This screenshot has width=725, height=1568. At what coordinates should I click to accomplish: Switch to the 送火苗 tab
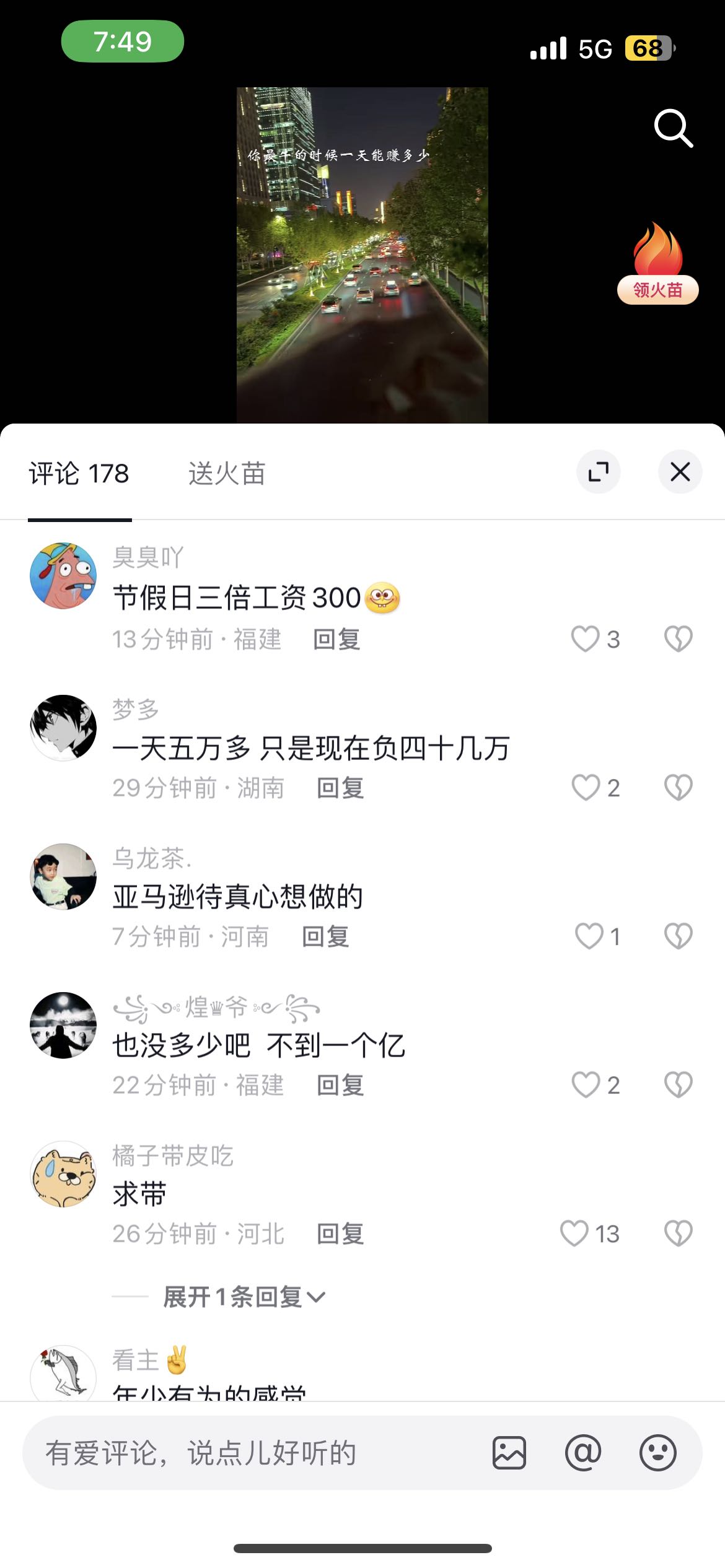pyautogui.click(x=226, y=474)
